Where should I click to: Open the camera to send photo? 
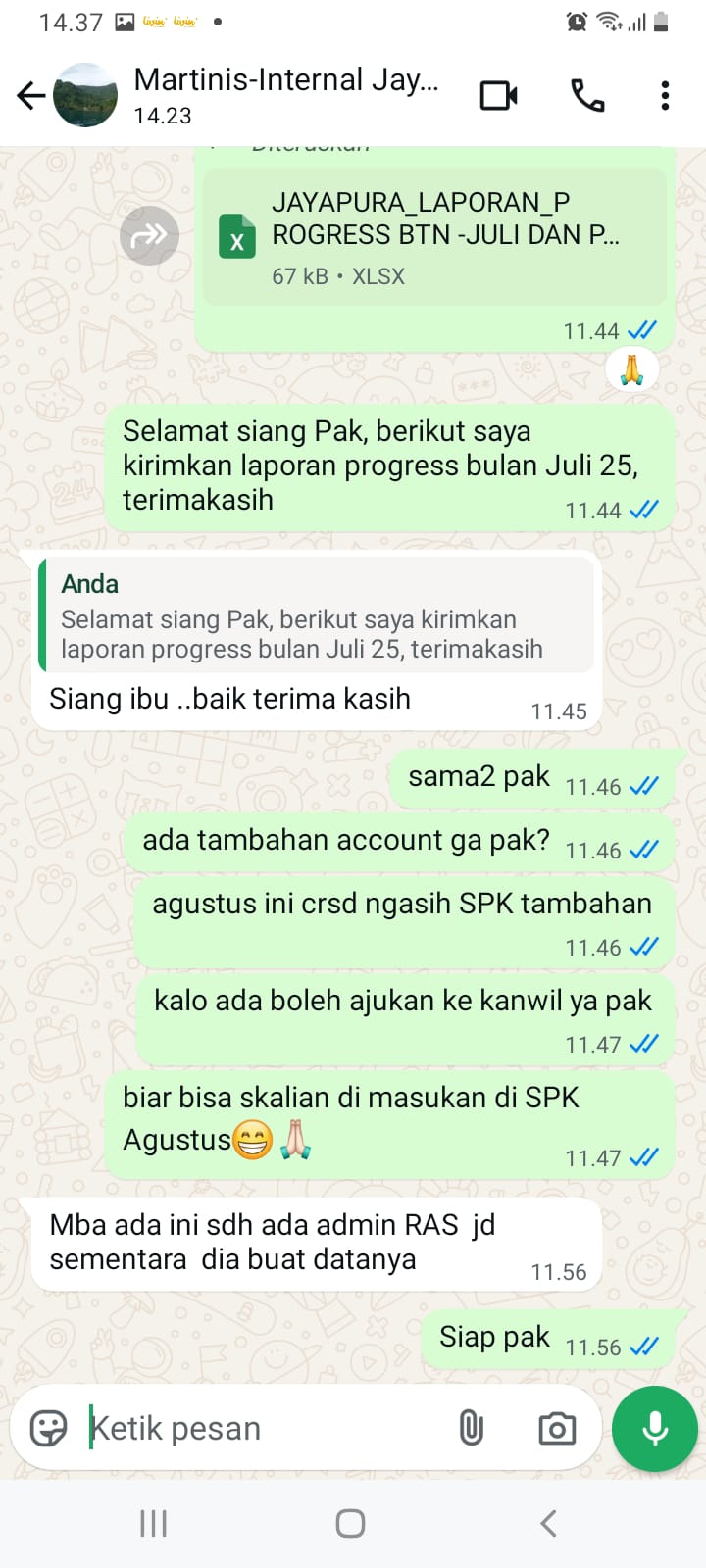coord(557,1428)
